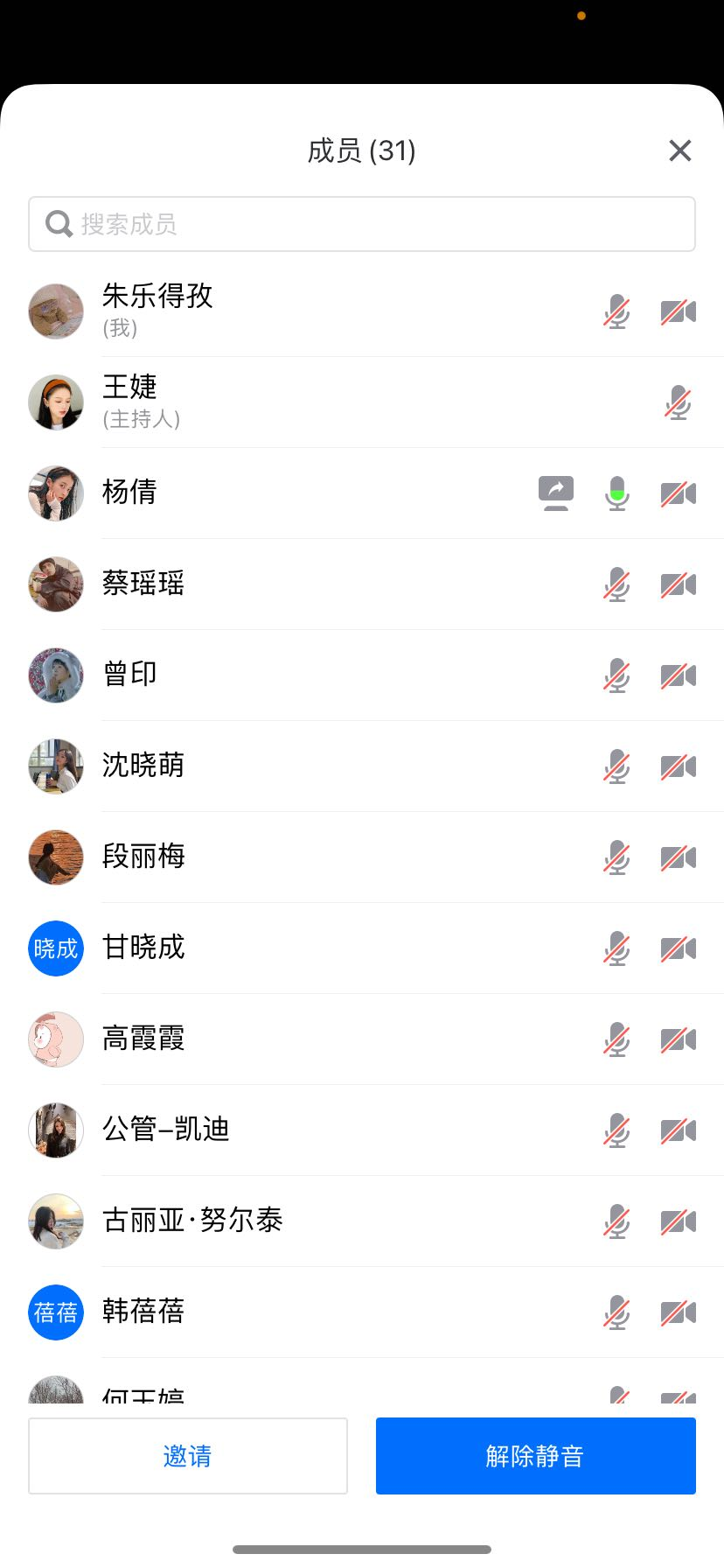Toggle the camera off icon for 高霞霞
724x1568 pixels.
[679, 1039]
